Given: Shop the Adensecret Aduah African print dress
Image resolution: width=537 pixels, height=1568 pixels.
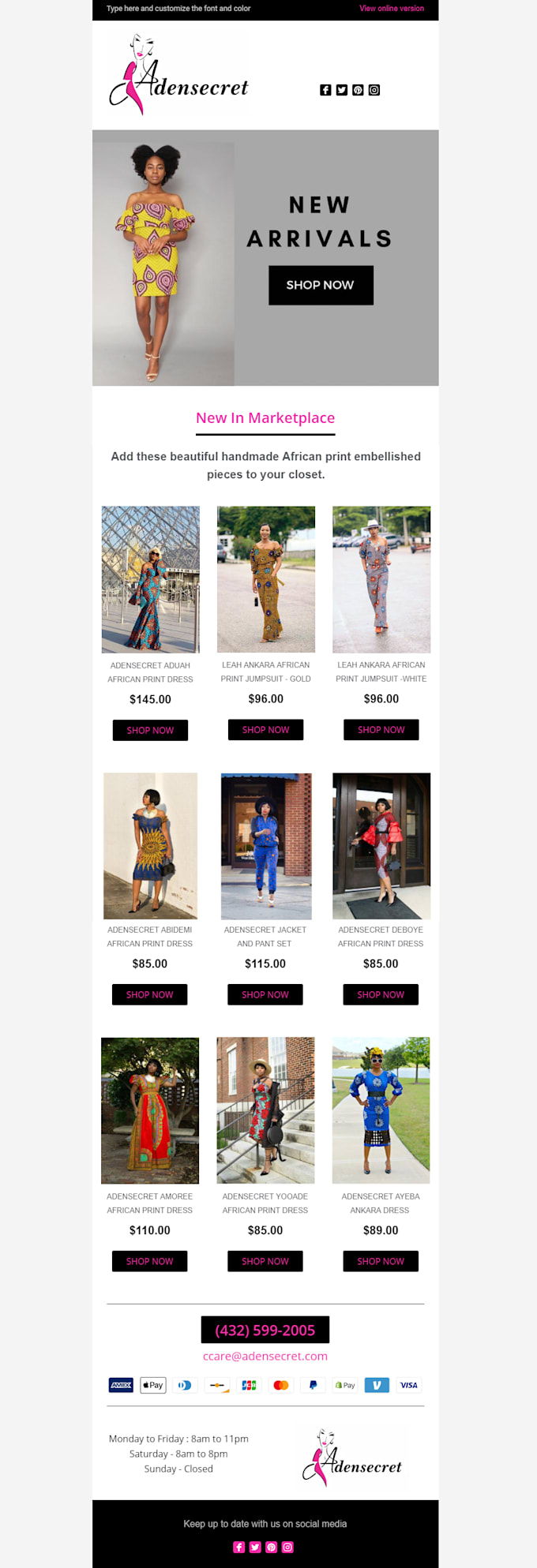Looking at the screenshot, I should pos(150,730).
